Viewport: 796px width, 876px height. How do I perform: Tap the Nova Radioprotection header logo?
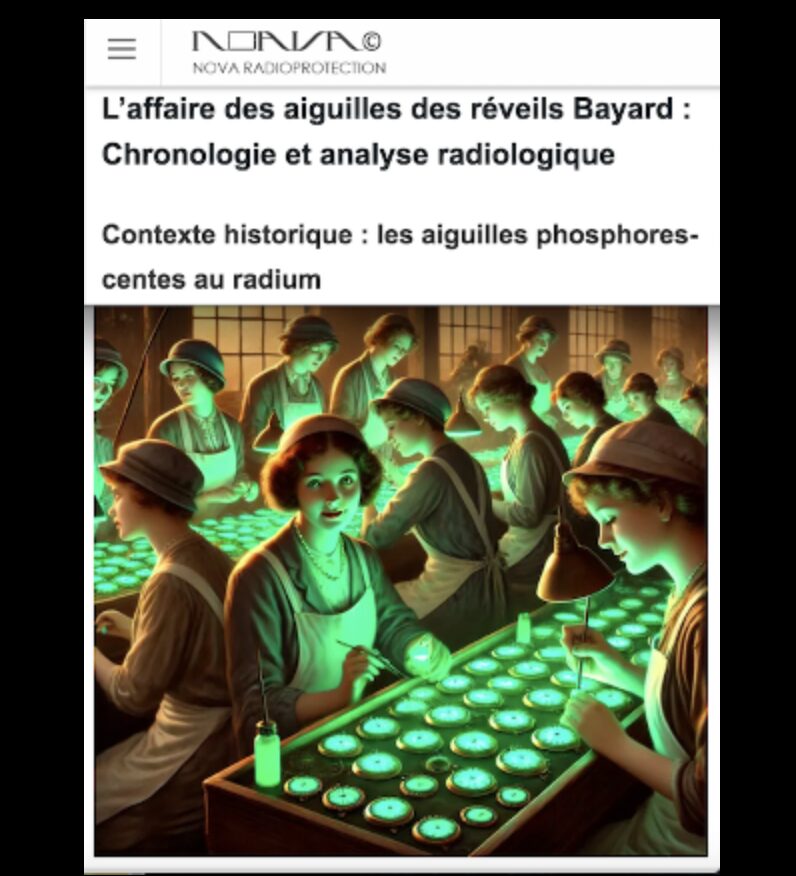pyautogui.click(x=288, y=52)
